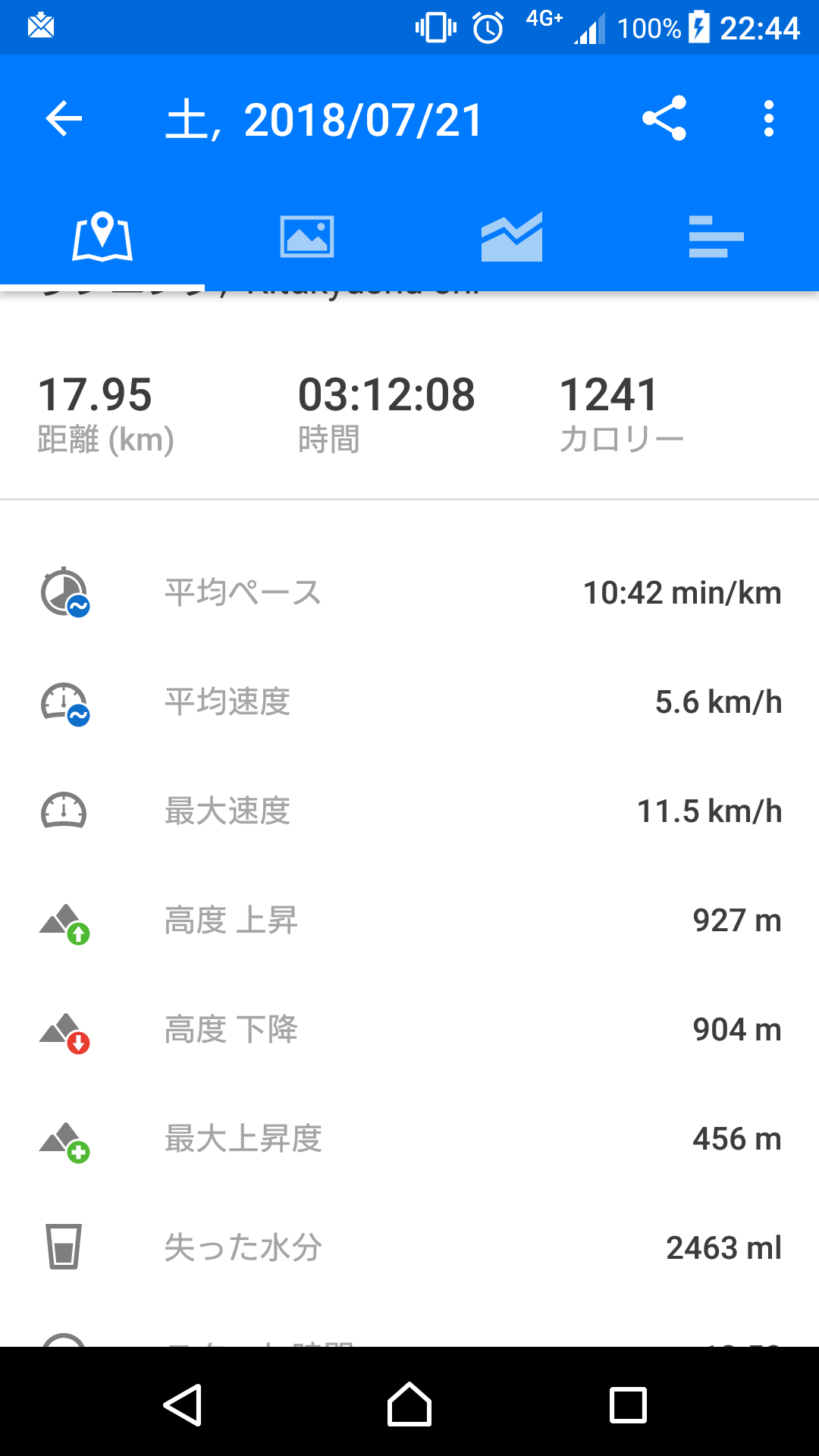Image resolution: width=819 pixels, height=1456 pixels.
Task: Open recent apps from navigation bar
Action: point(629,1405)
